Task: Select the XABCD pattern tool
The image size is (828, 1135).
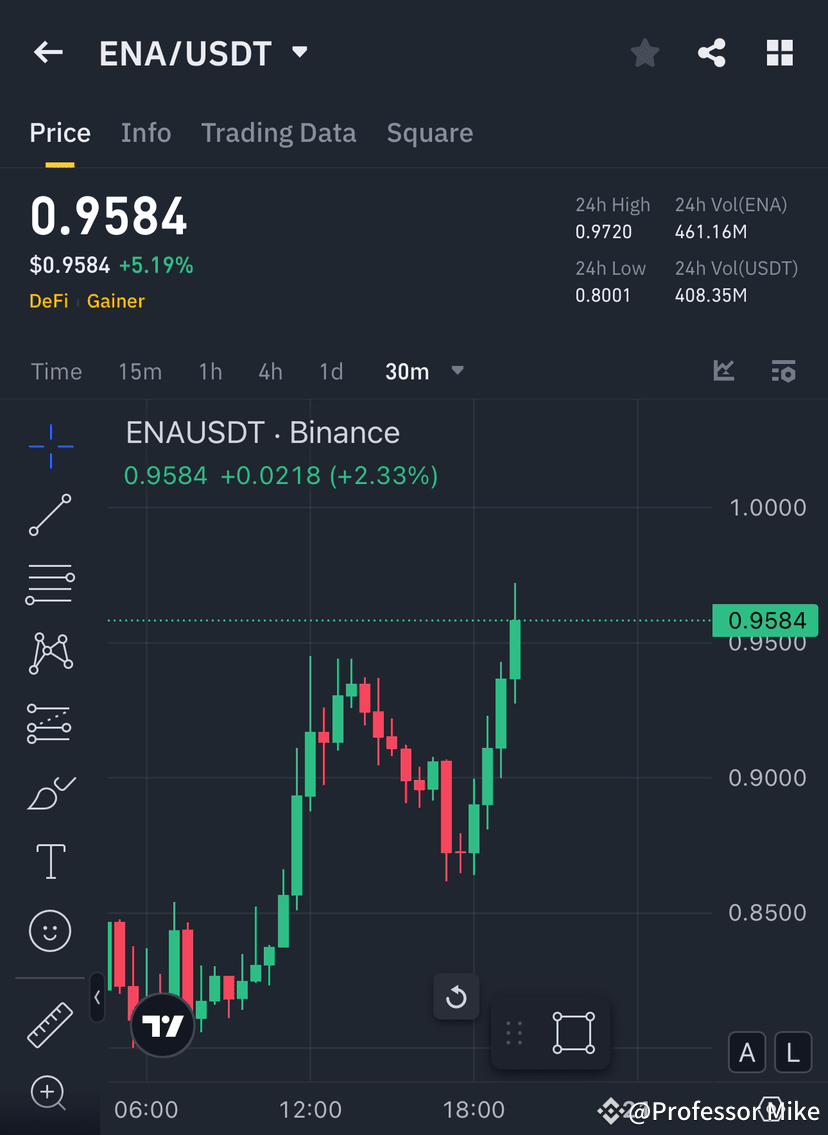Action: click(x=49, y=653)
